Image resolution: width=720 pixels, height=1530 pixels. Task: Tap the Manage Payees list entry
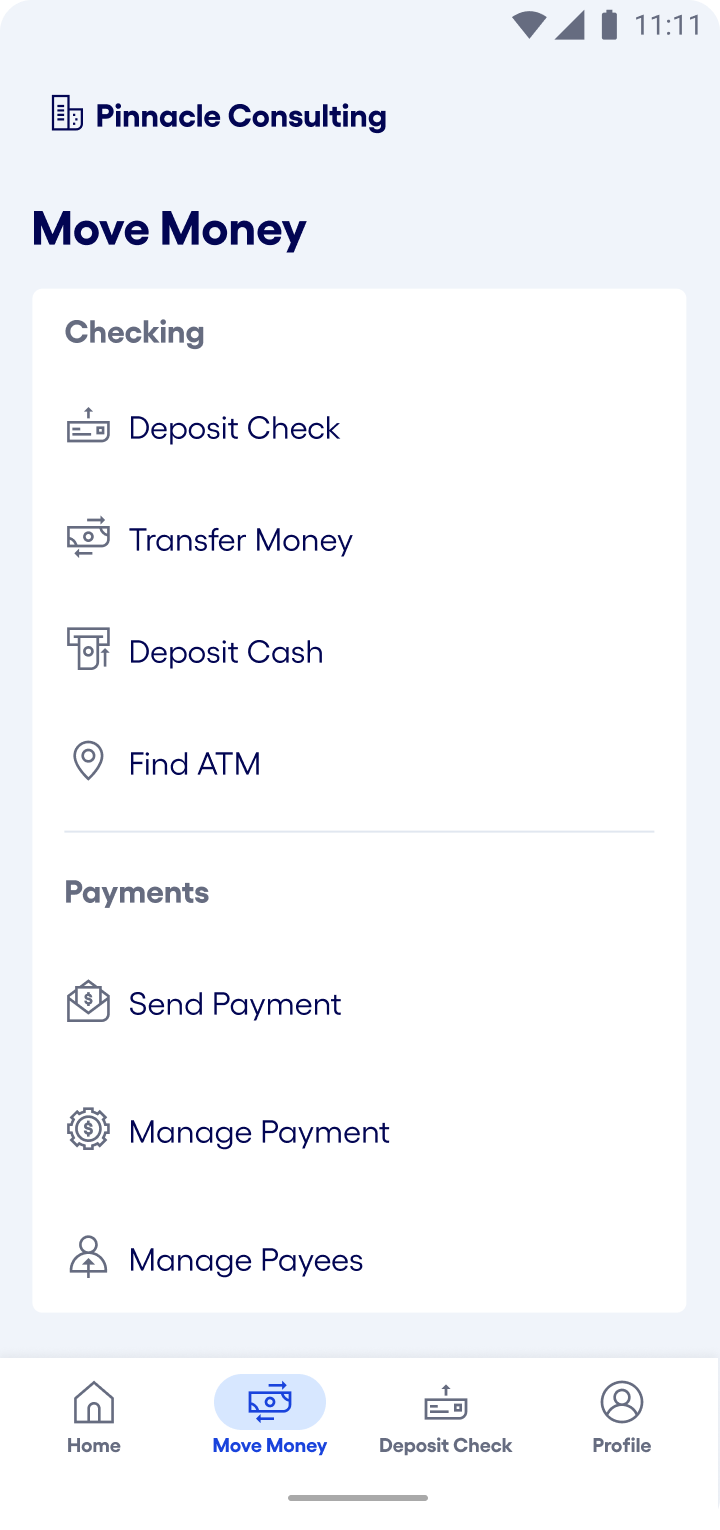point(245,1259)
